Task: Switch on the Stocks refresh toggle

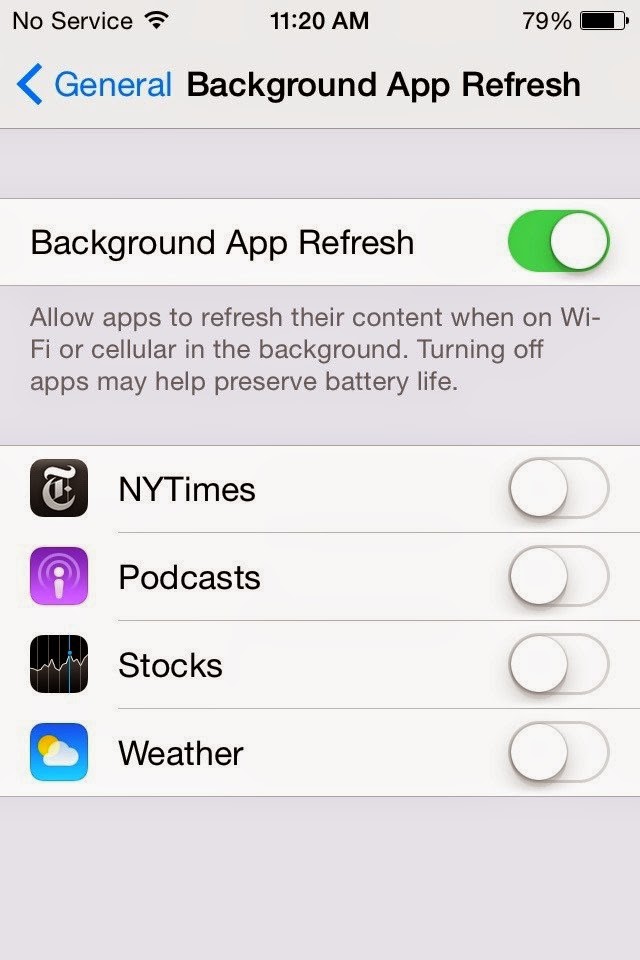Action: (559, 664)
